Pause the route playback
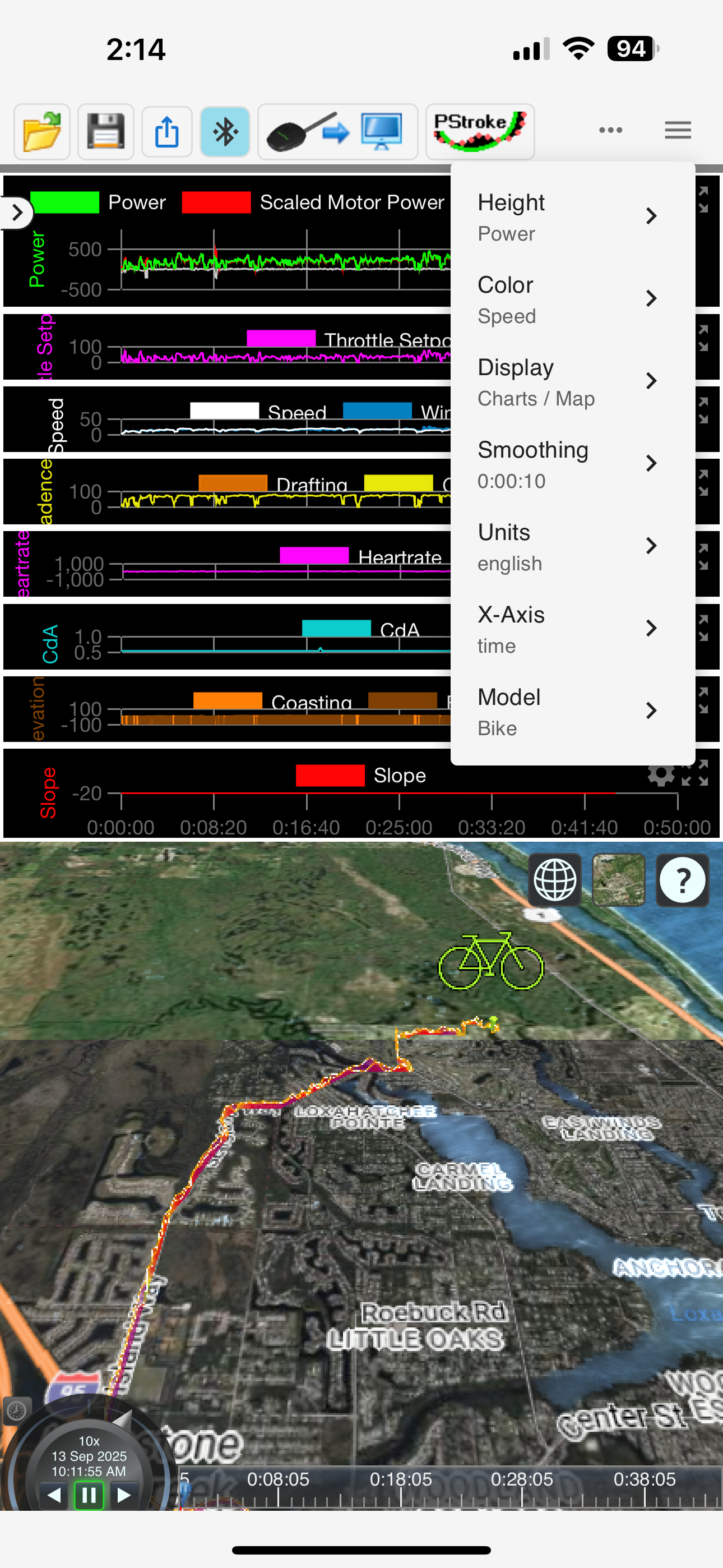Screen dimensions: 723x1568 pos(89,1495)
